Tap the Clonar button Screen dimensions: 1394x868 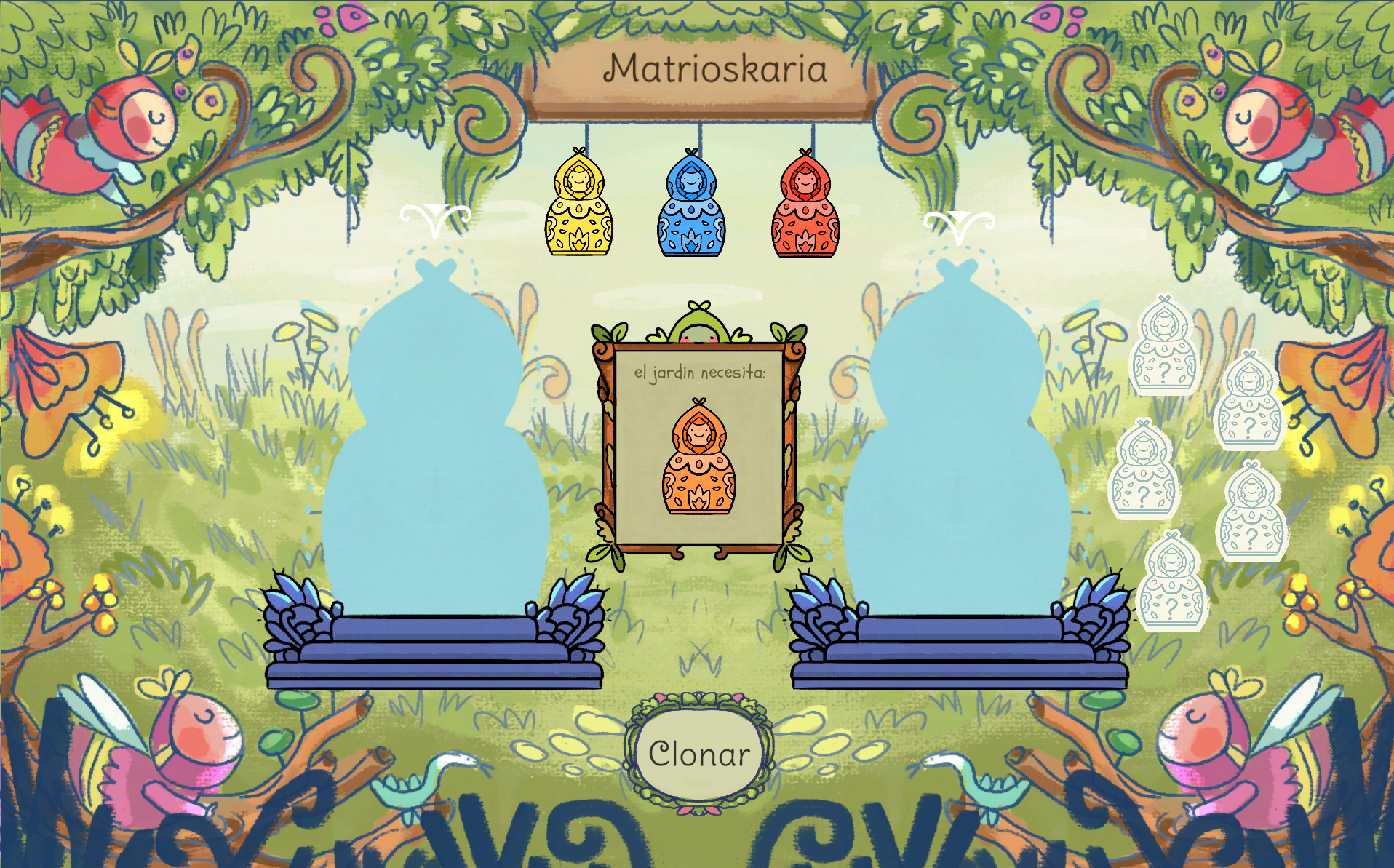699,754
